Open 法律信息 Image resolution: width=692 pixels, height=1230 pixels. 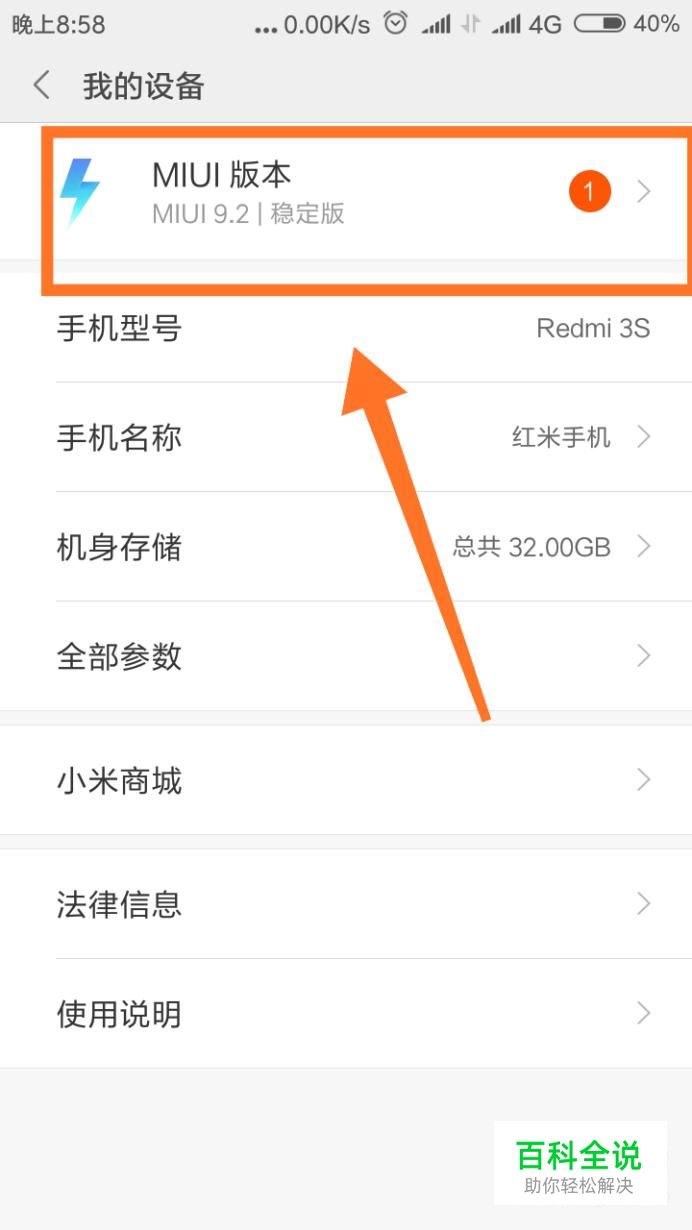point(346,904)
